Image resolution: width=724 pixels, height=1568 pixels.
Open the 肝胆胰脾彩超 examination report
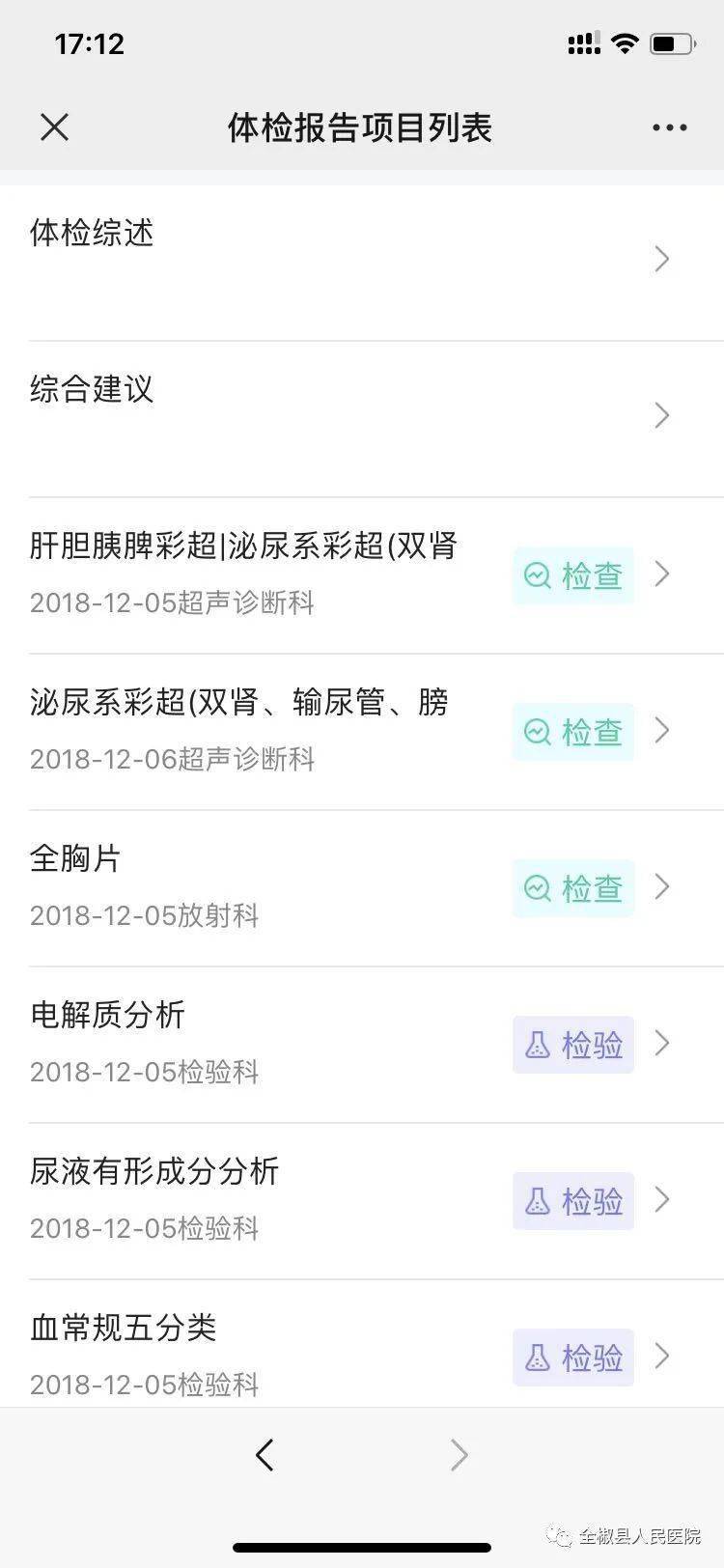click(x=362, y=575)
